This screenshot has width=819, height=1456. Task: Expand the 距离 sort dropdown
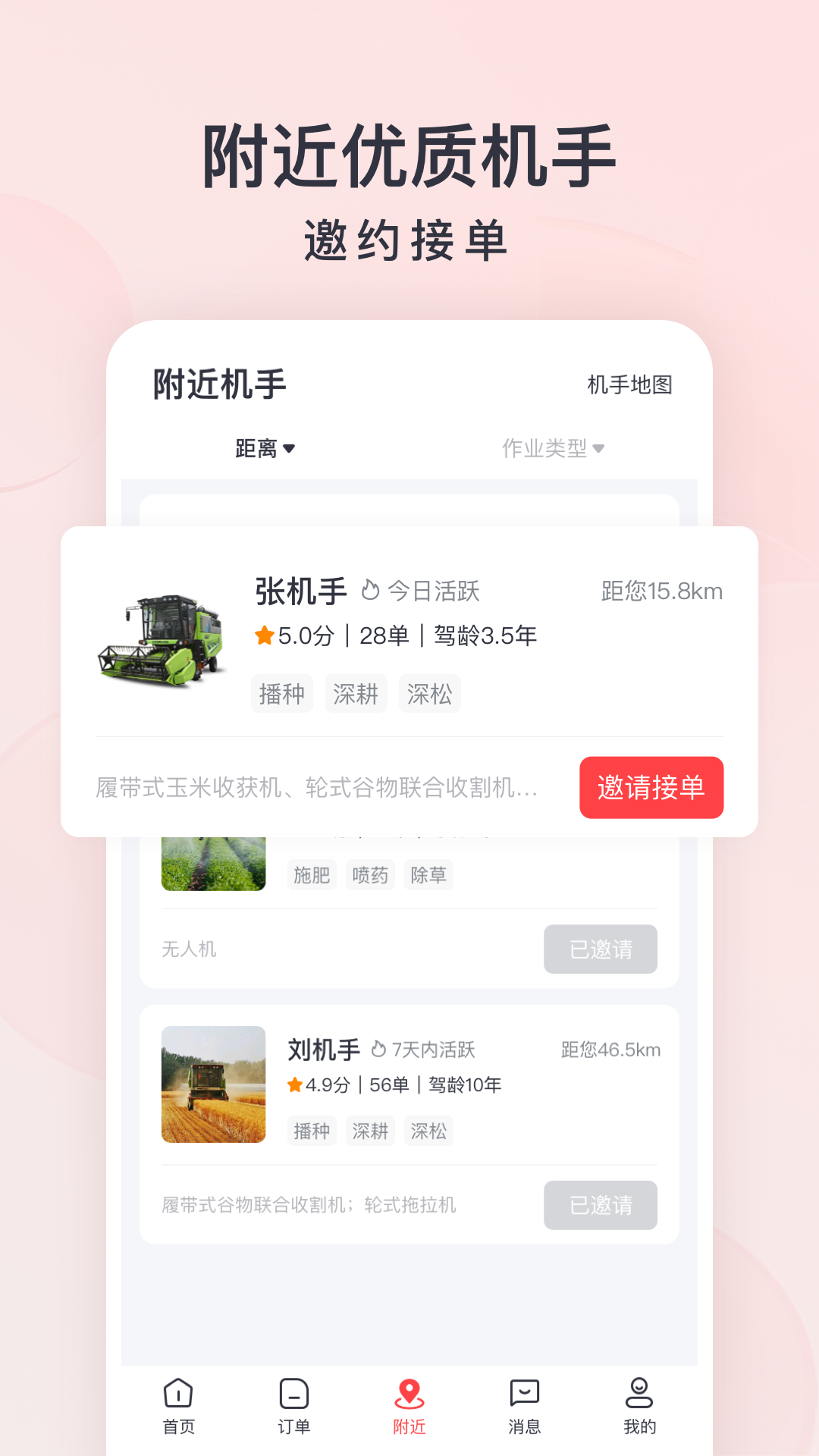[262, 449]
